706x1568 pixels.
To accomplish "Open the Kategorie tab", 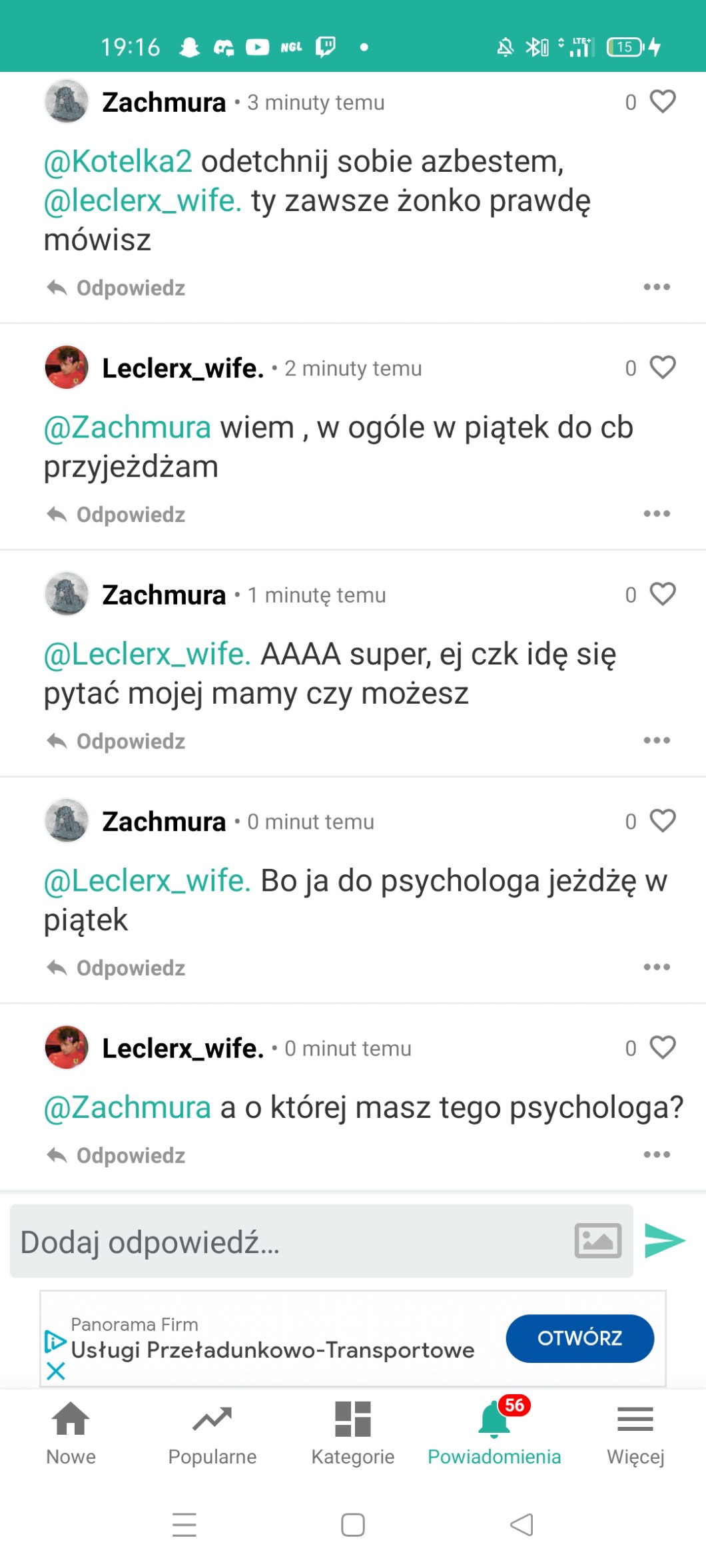I will (x=353, y=1432).
